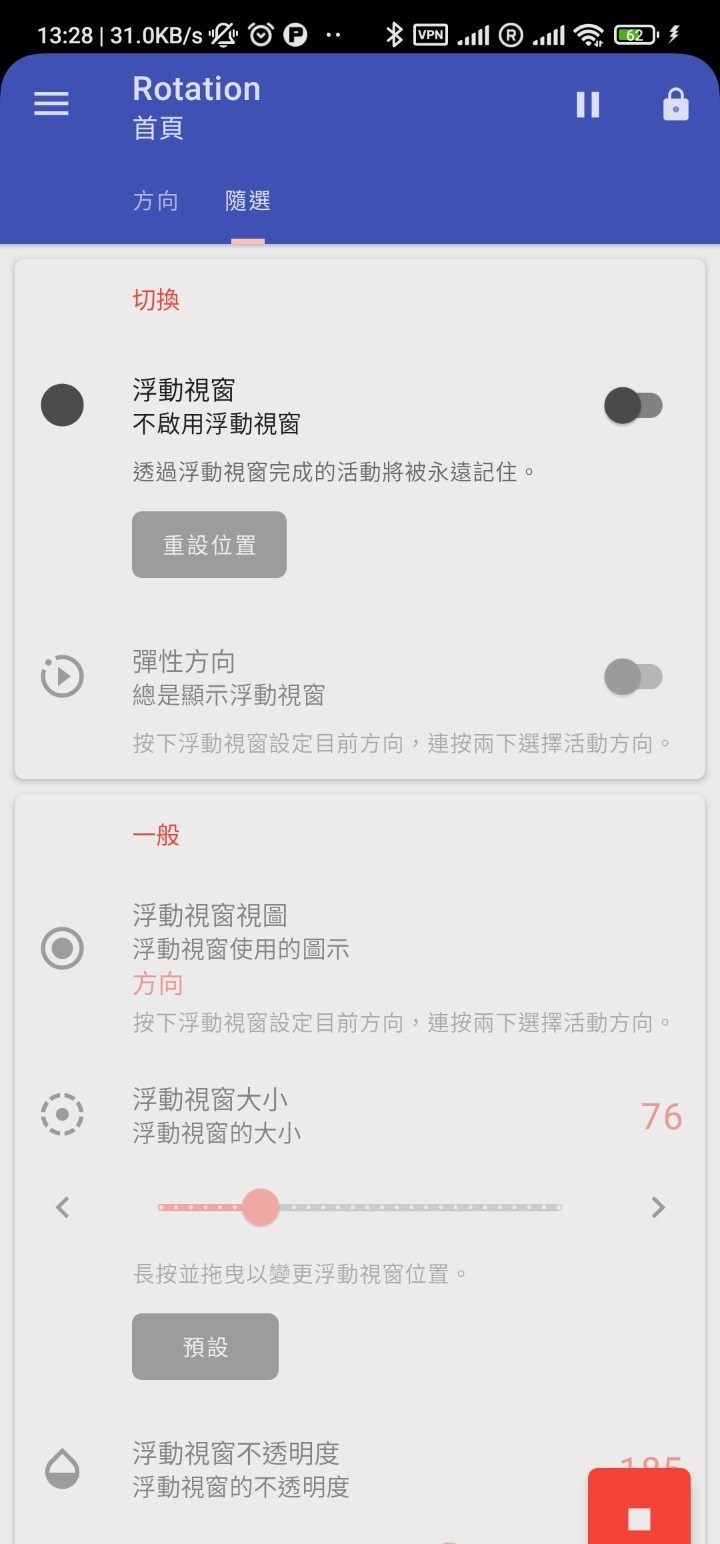Switch to the 方向 tab

tap(157, 201)
